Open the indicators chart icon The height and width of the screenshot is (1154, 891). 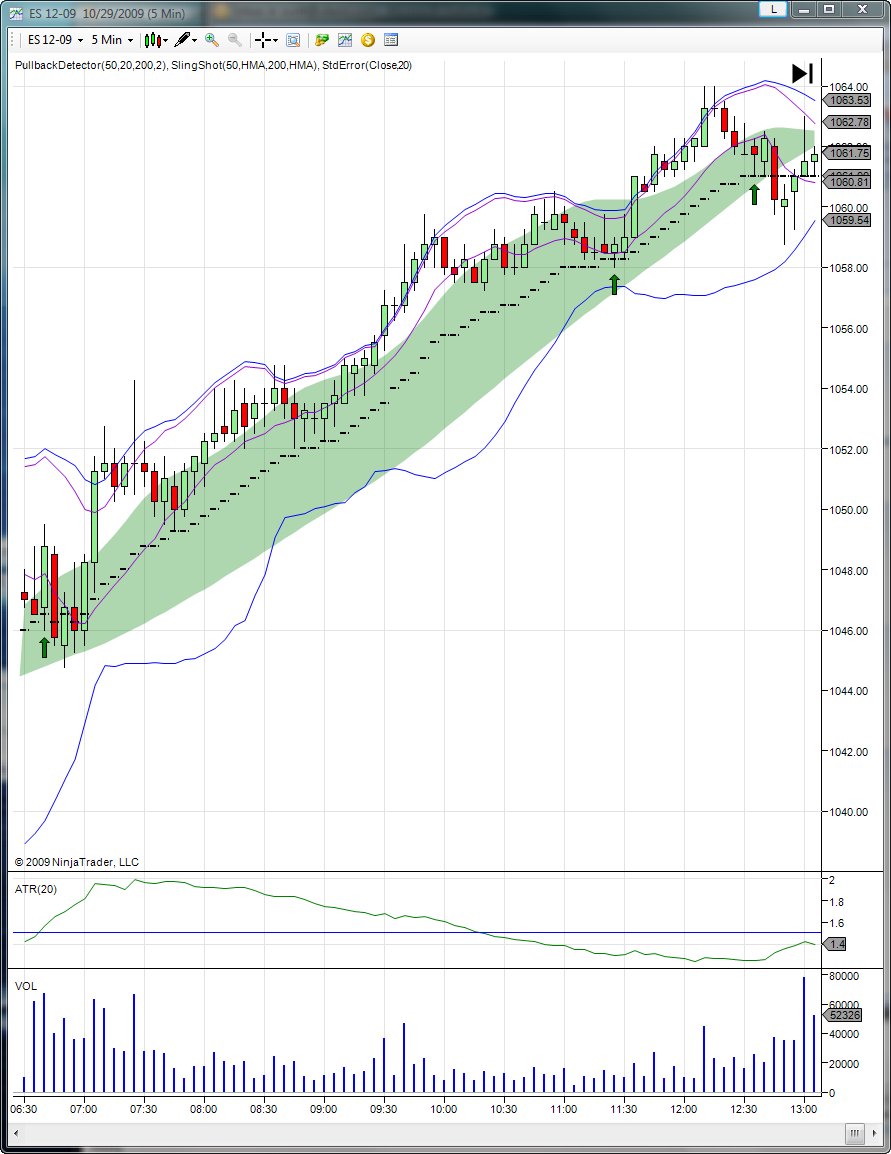click(344, 40)
